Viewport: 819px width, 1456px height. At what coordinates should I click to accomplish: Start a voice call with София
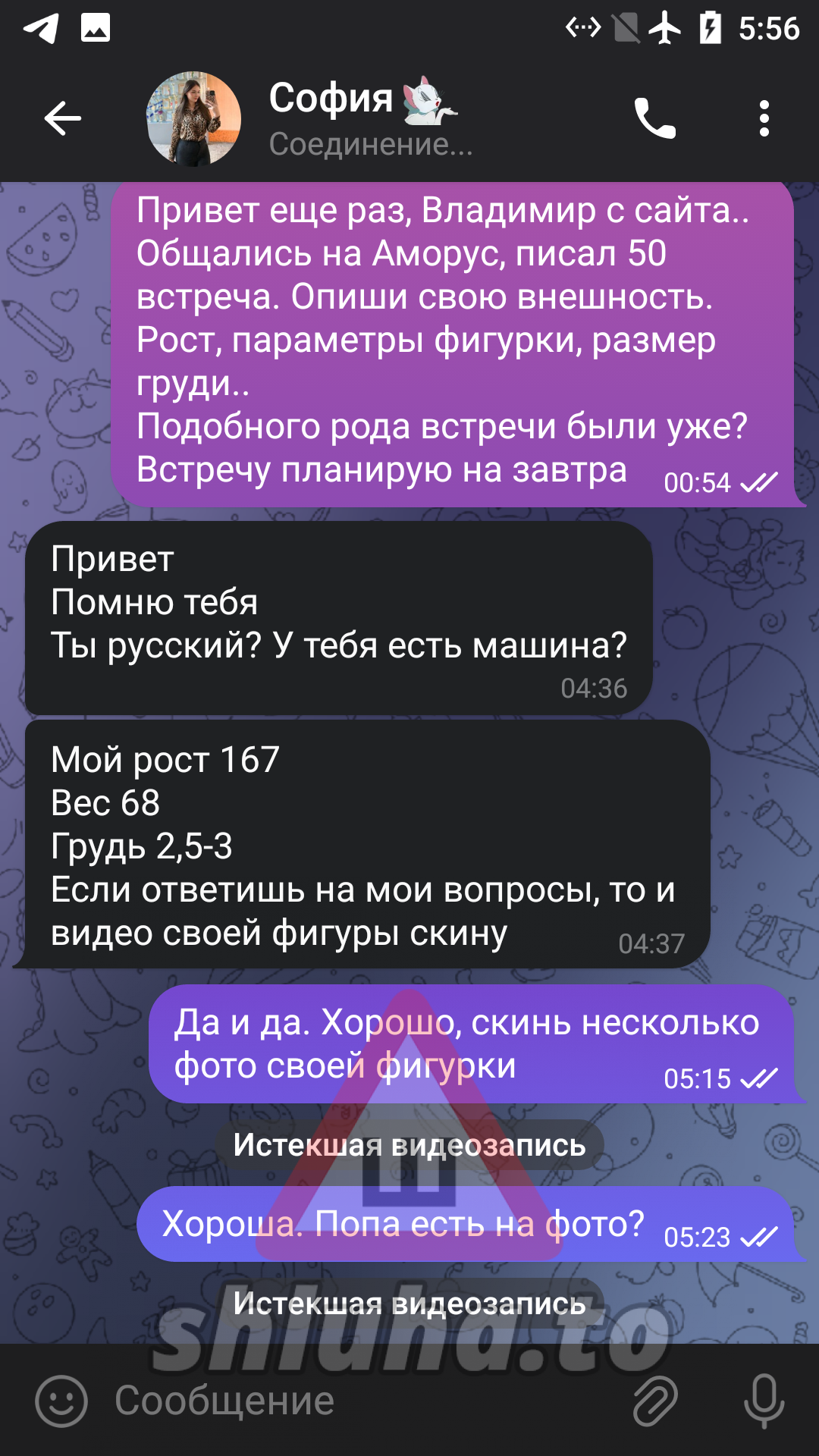pos(654,118)
